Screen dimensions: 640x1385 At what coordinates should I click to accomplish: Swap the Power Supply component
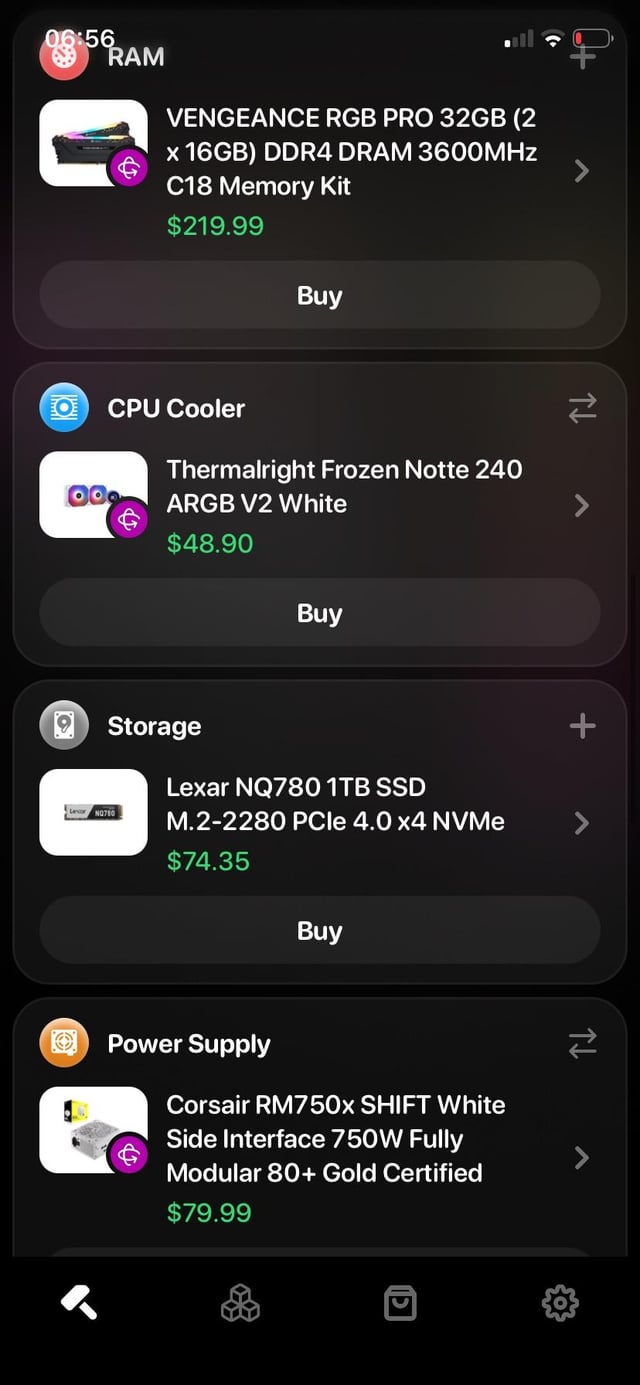click(x=582, y=1043)
